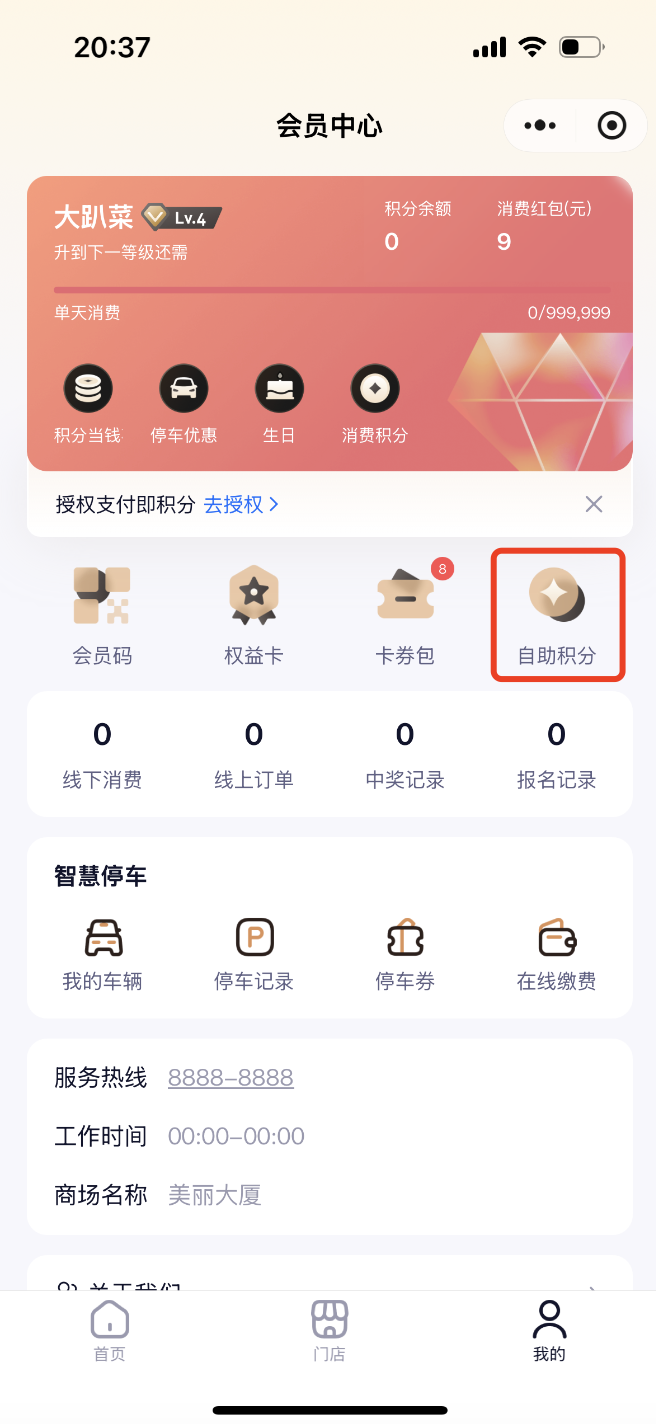Image resolution: width=656 pixels, height=1424 pixels.
Task: Show my 会员码
Action: click(x=102, y=614)
